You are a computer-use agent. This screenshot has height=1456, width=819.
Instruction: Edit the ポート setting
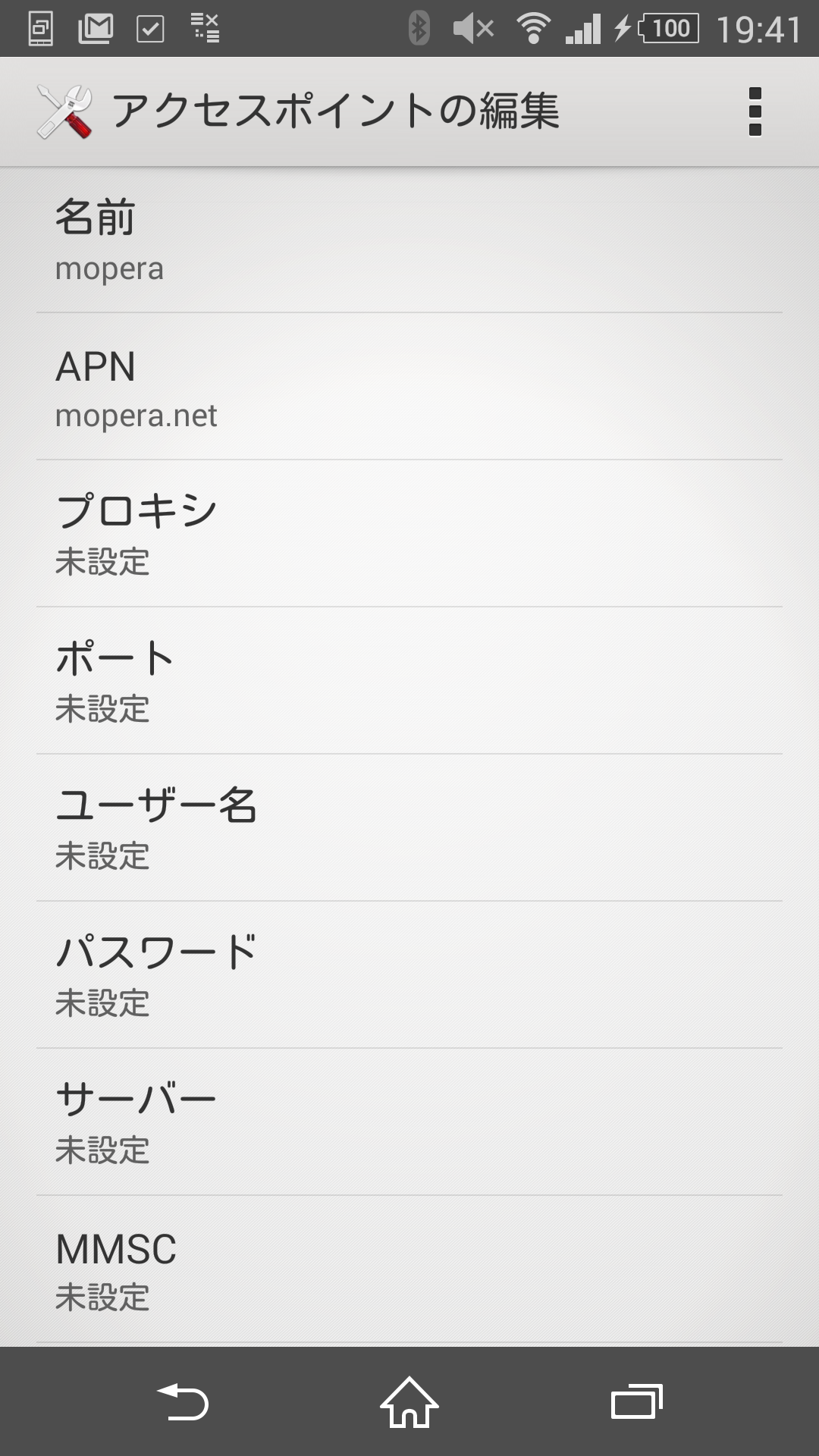coord(409,681)
